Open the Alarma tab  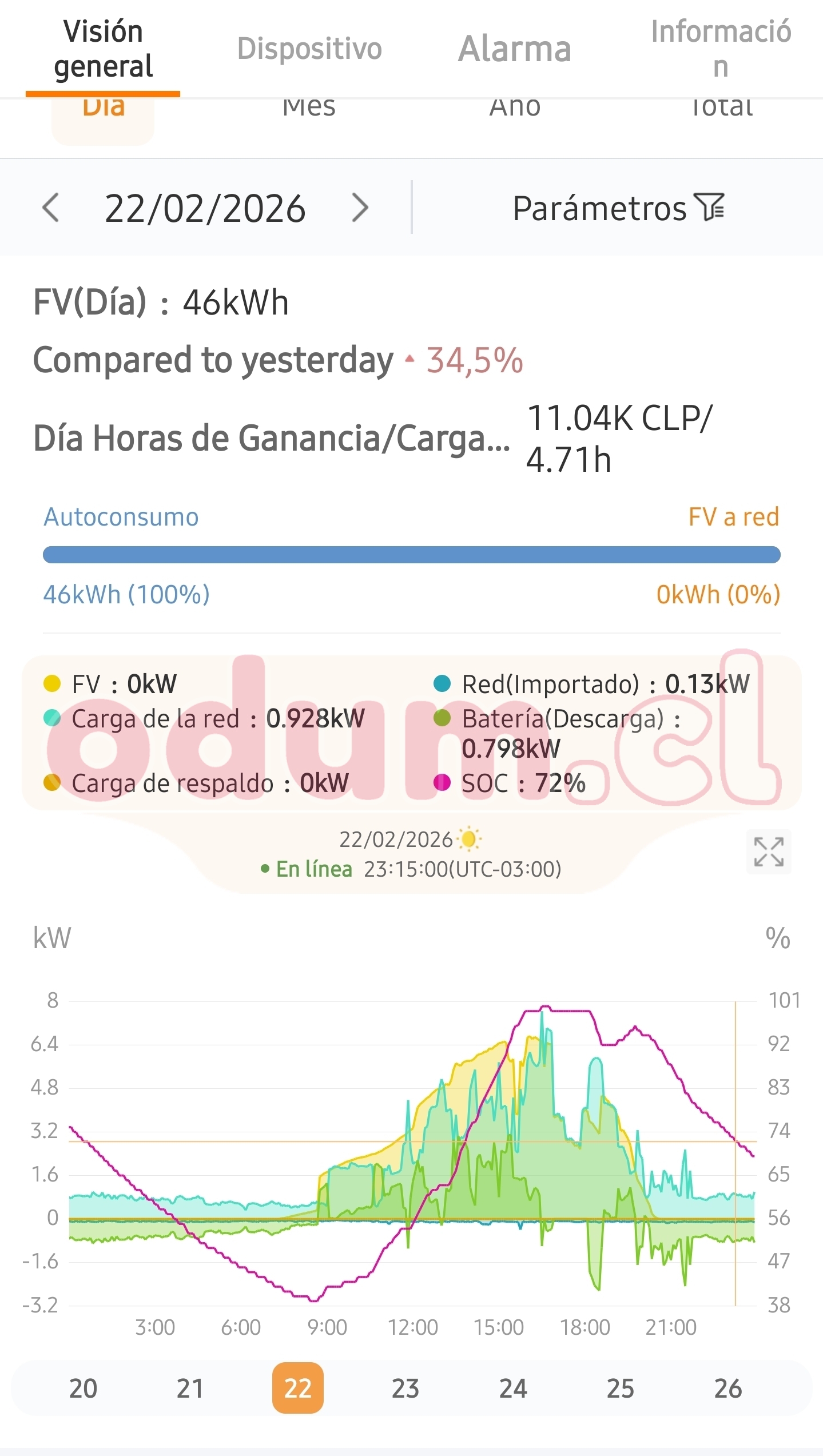pos(515,49)
